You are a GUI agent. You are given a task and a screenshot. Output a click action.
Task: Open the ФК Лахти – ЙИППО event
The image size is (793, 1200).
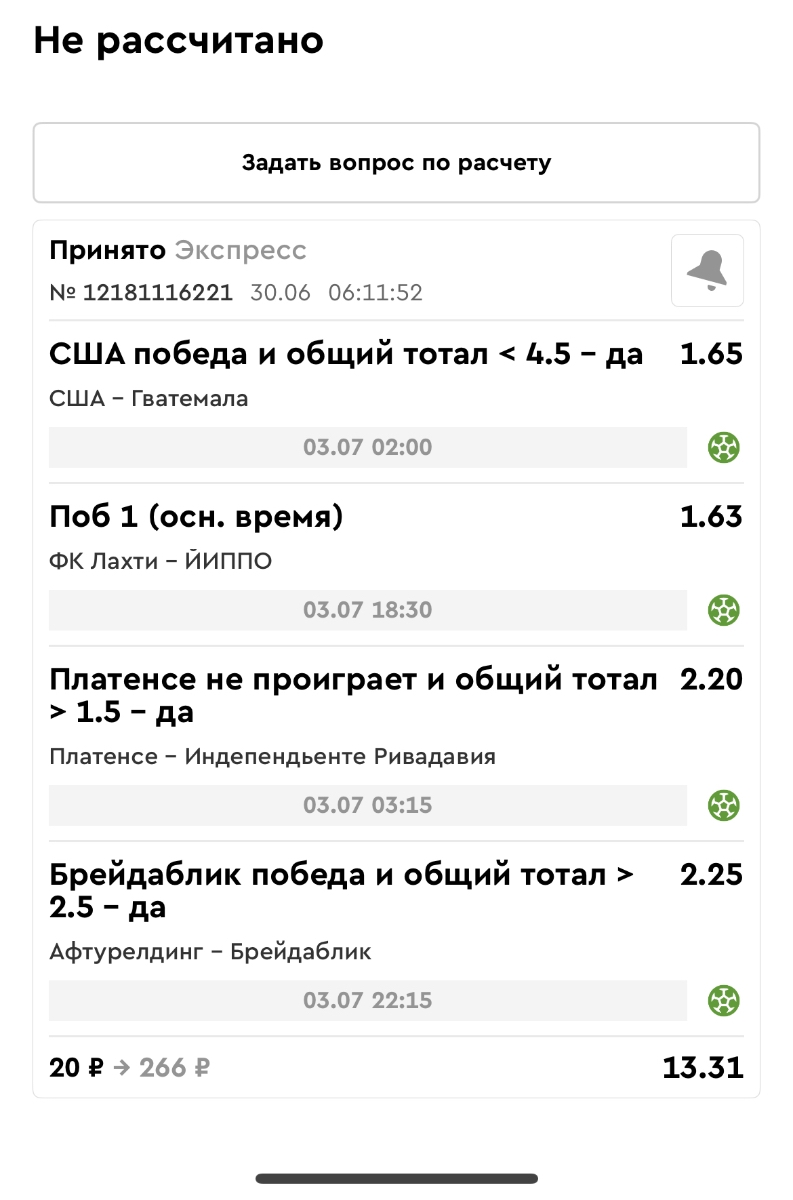[160, 562]
